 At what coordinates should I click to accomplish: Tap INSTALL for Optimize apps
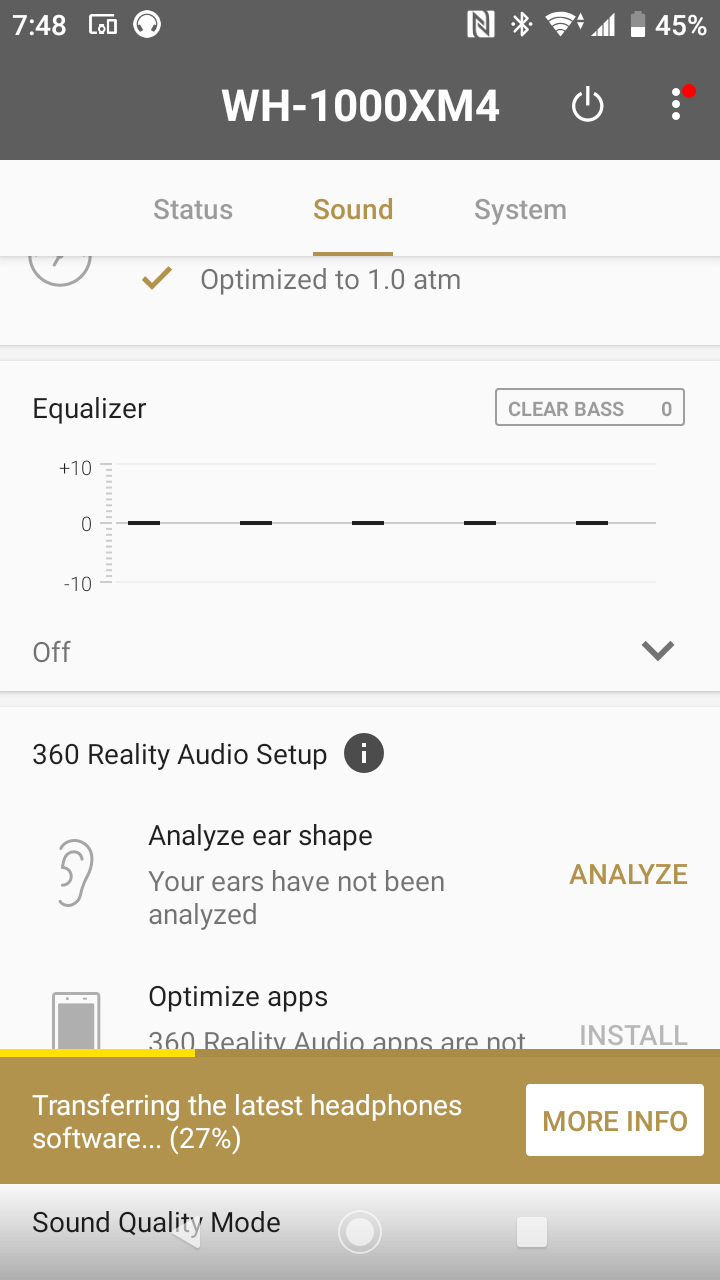click(633, 1034)
